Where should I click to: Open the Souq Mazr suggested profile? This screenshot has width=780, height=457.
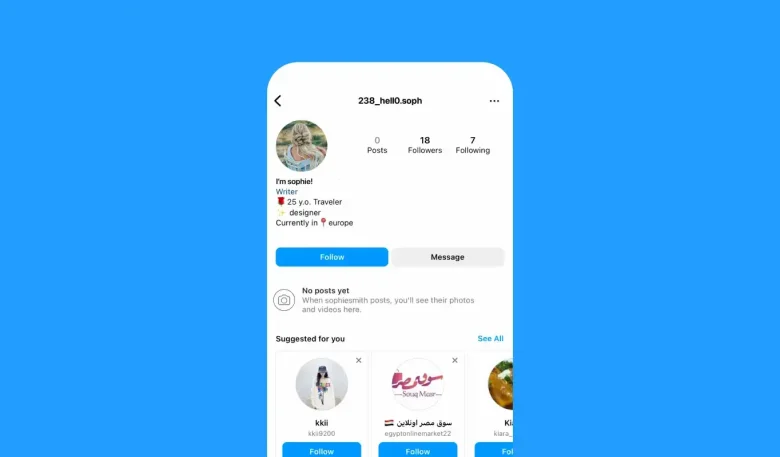[418, 385]
